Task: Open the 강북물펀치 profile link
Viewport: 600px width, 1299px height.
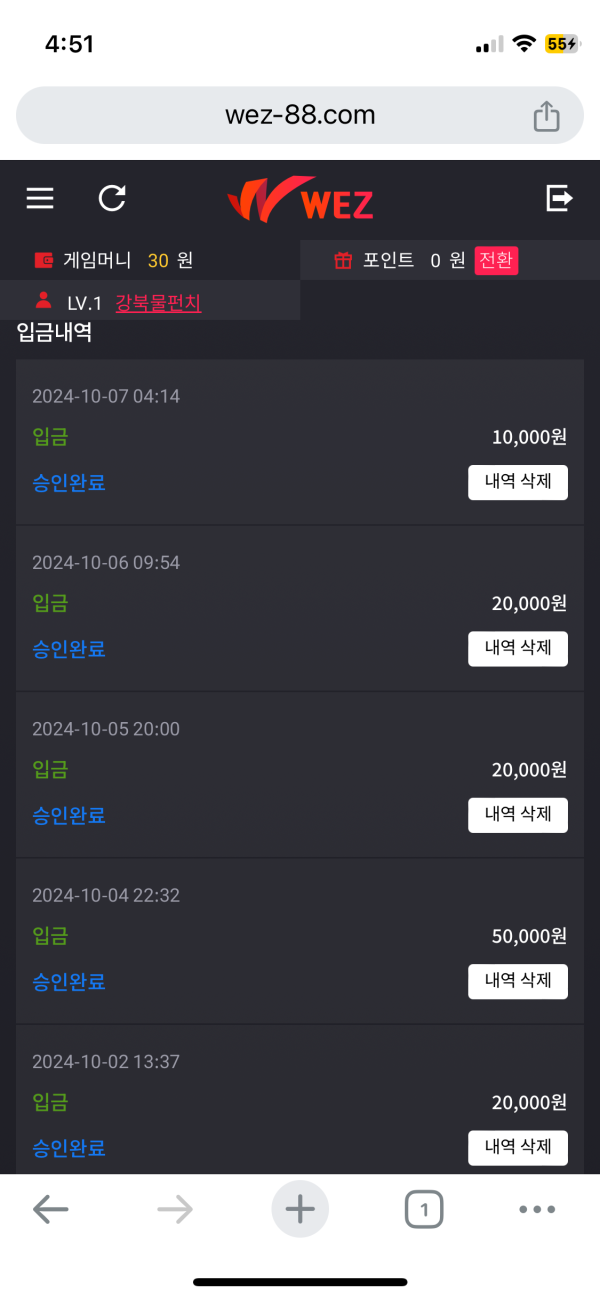Action: click(158, 302)
